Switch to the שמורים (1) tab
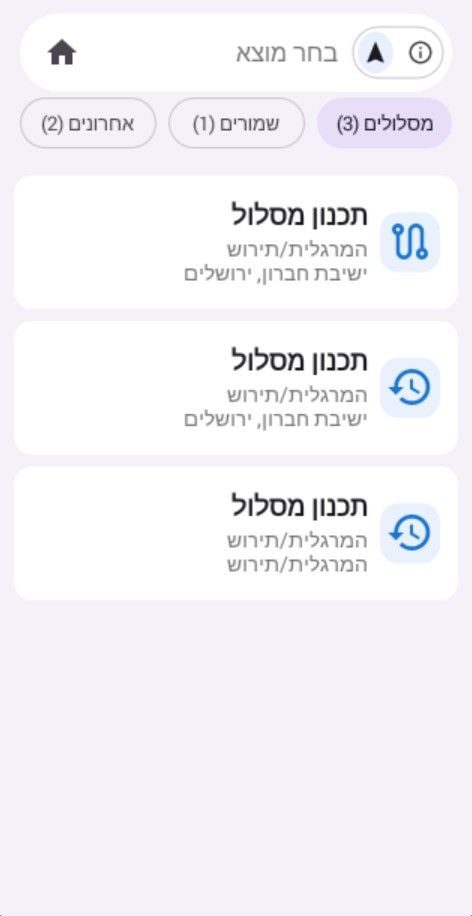The height and width of the screenshot is (916, 472). coord(237,123)
